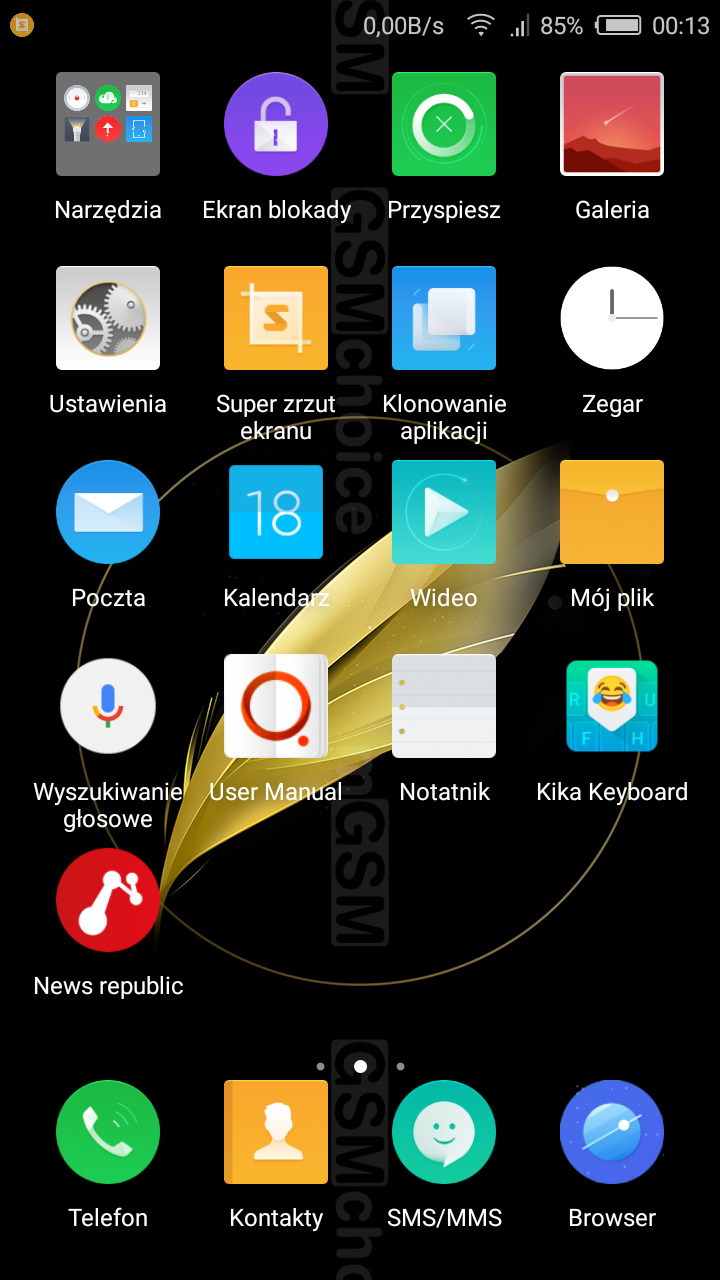Start Wyszukiwanie głosowe voice search
Screen dimensions: 720x1280
click(x=108, y=706)
